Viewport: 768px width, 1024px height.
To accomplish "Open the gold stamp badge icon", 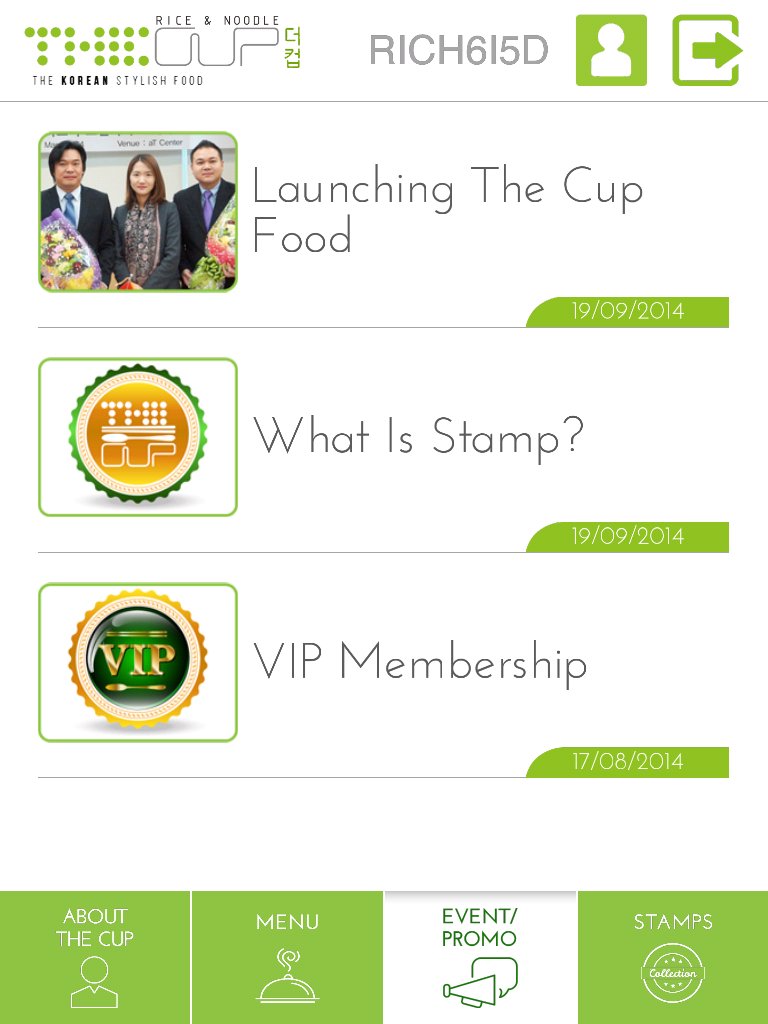I will coord(138,437).
